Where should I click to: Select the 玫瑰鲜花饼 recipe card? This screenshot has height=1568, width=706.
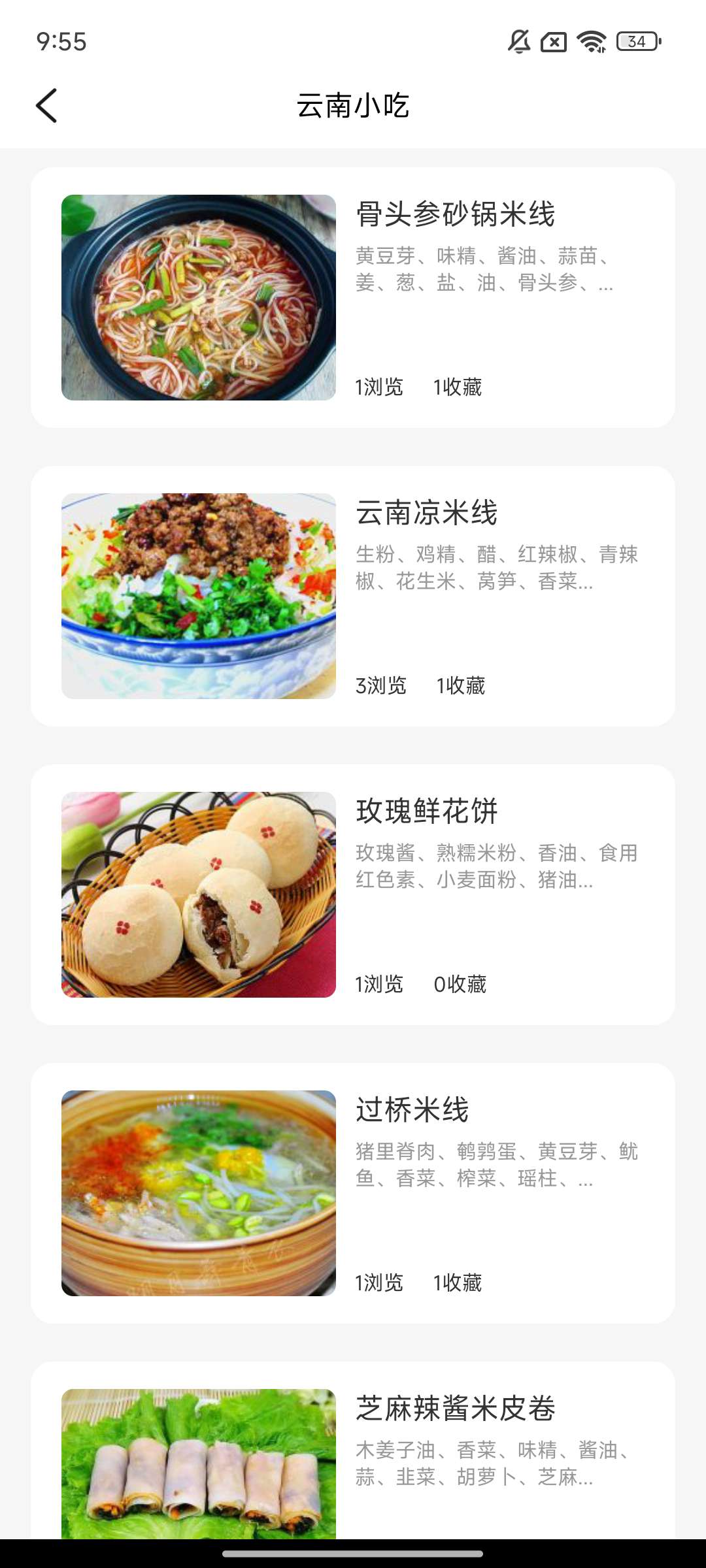point(353,894)
